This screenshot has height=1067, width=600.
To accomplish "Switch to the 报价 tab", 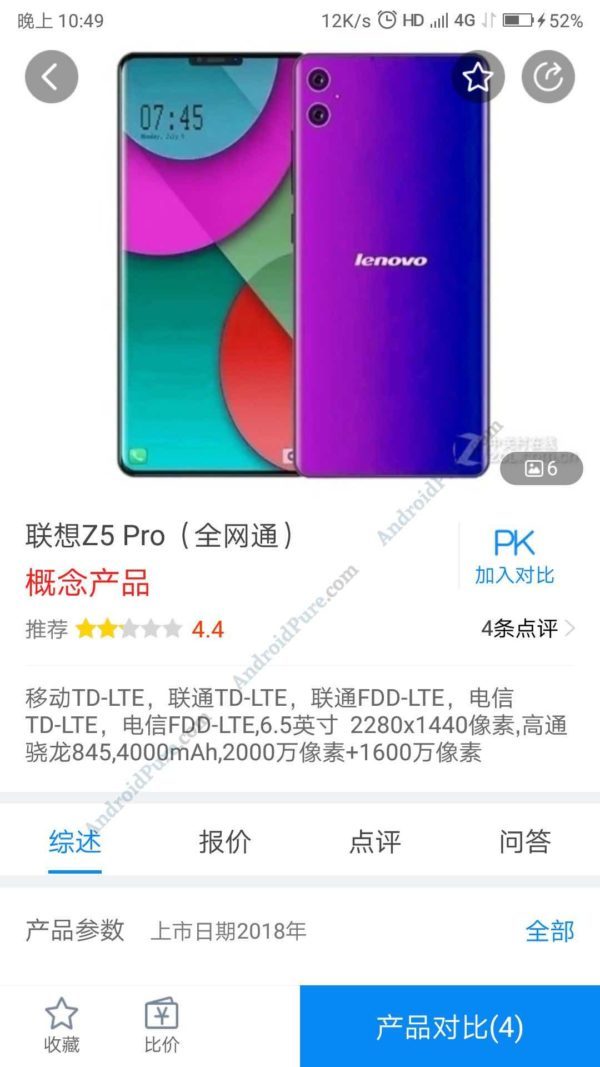I will [x=225, y=842].
